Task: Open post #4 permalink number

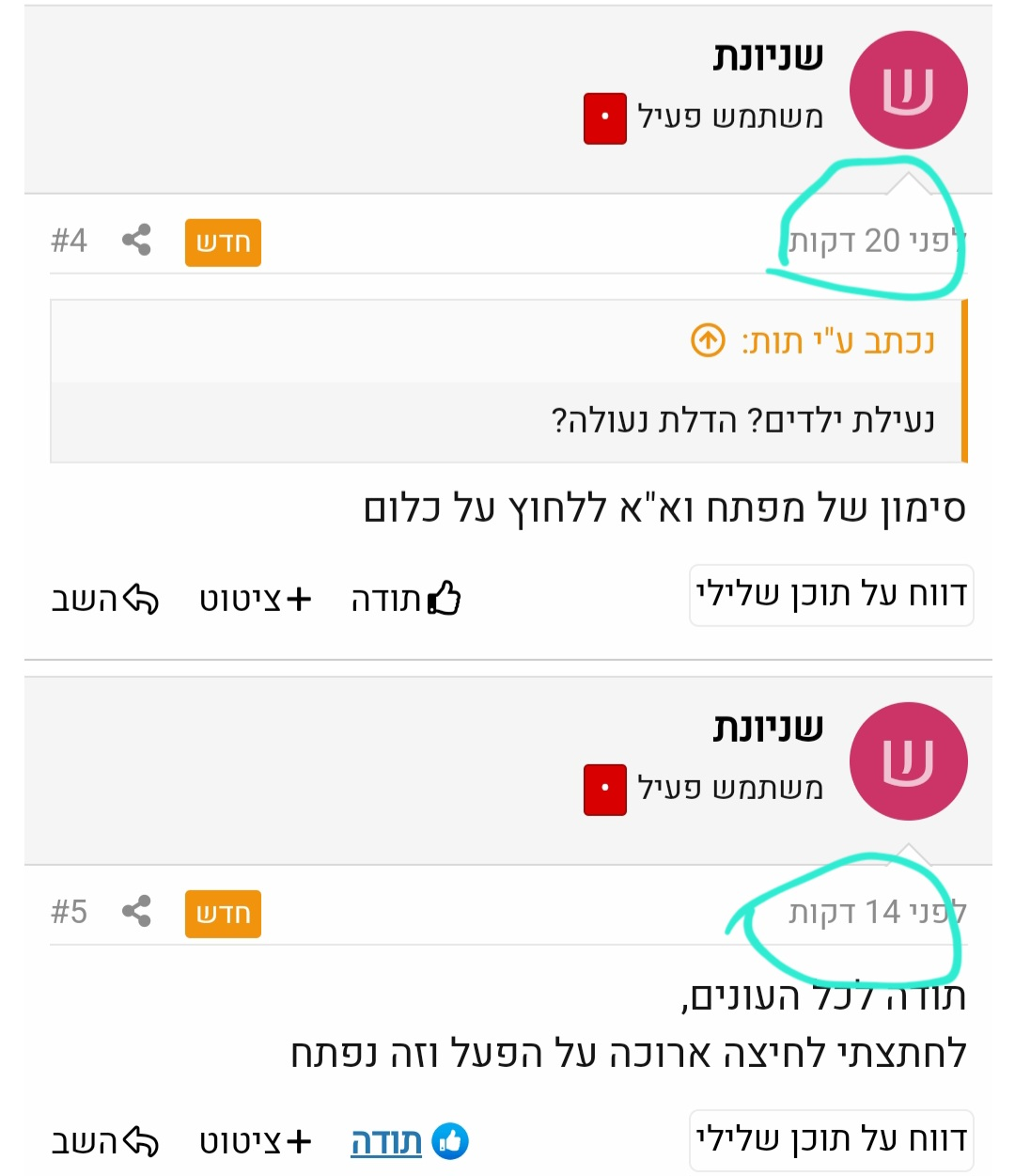Action: pyautogui.click(x=69, y=241)
